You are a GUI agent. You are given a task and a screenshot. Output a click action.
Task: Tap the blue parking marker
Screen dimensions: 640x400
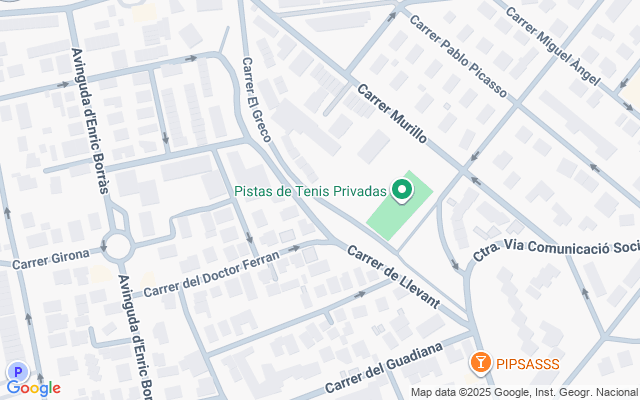(18, 372)
